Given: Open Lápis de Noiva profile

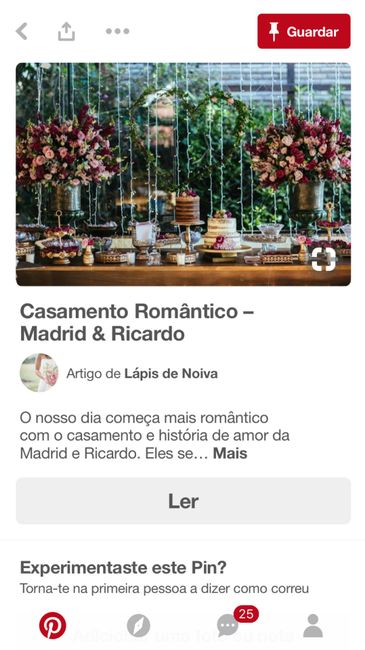Looking at the screenshot, I should [x=171, y=374].
